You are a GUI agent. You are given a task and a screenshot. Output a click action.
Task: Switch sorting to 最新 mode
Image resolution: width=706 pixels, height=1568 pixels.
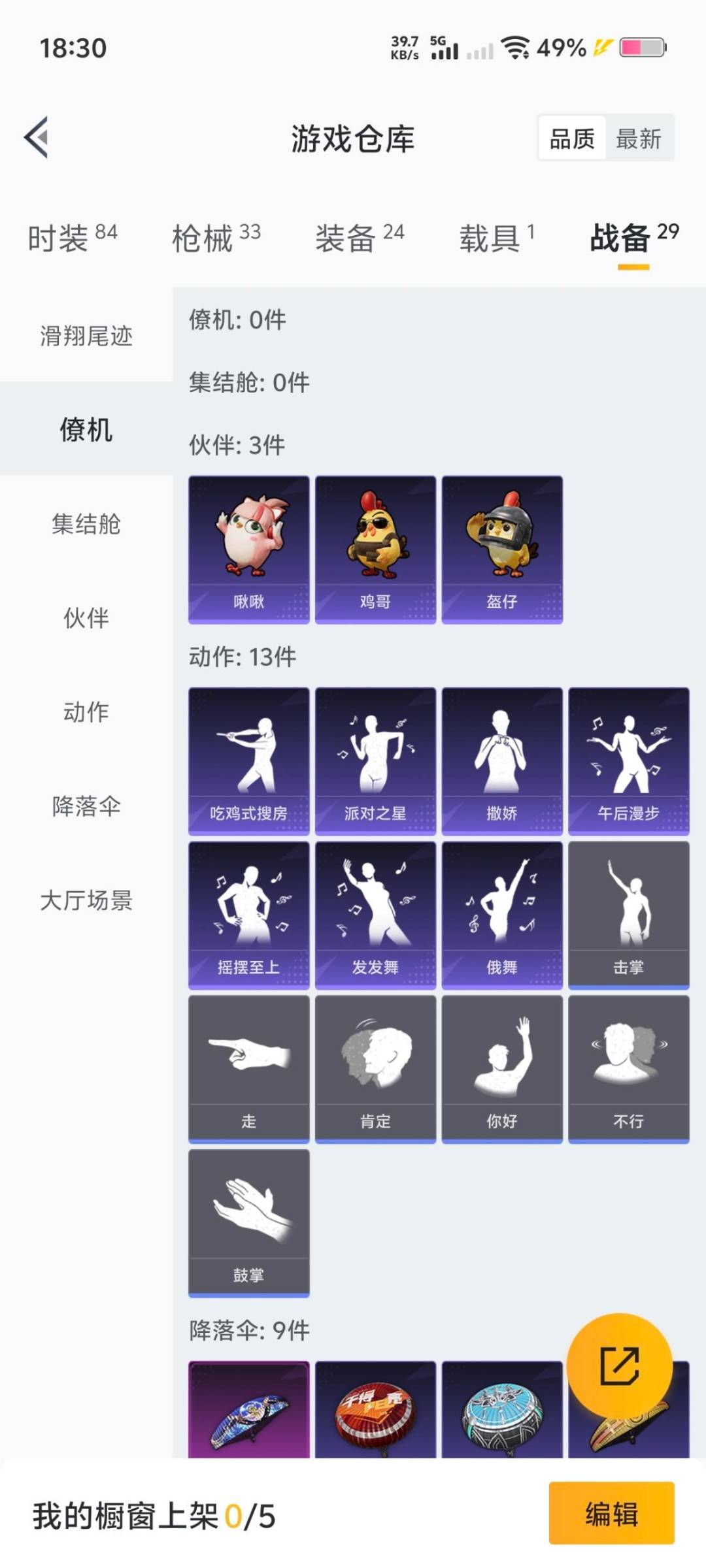[641, 139]
